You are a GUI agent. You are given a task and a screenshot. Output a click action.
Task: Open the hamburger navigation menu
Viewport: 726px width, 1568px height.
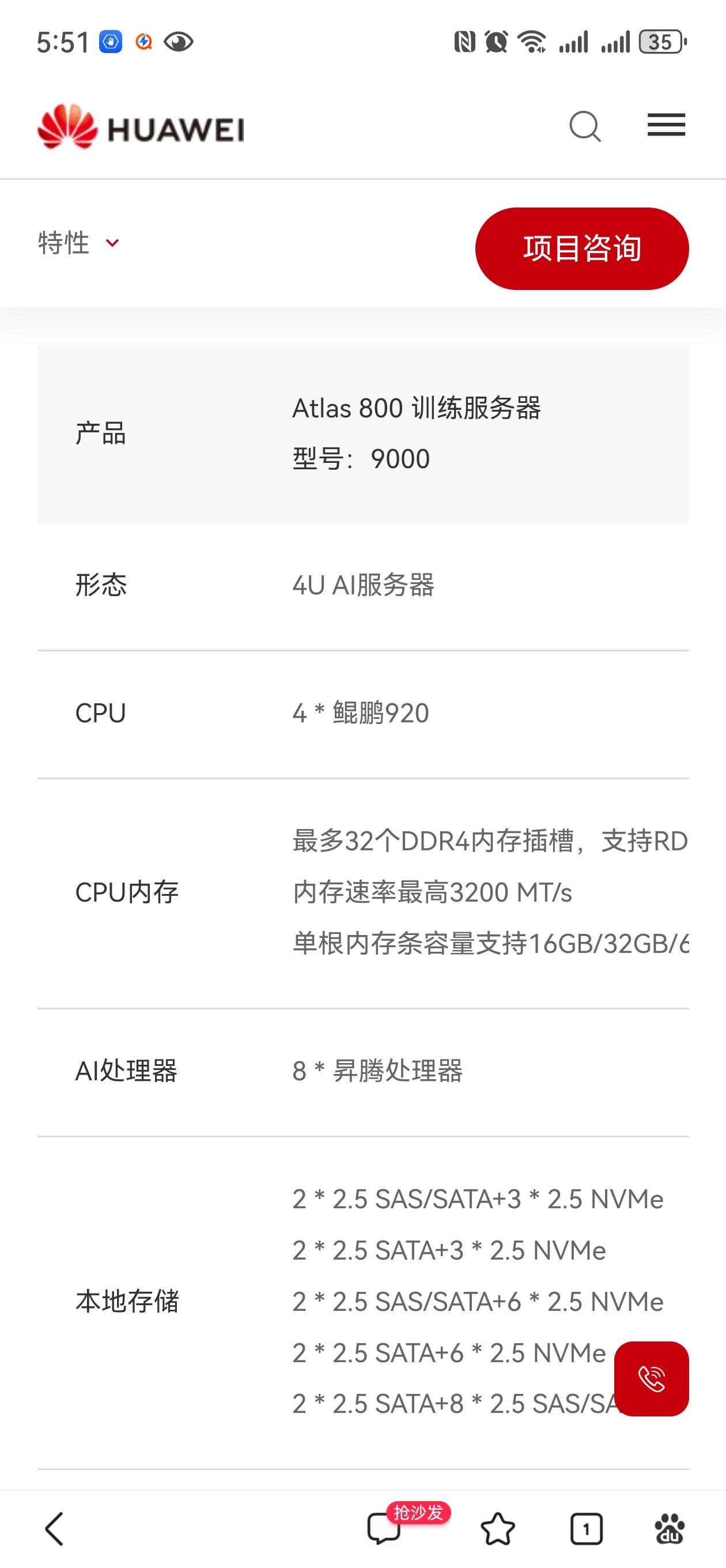click(665, 125)
